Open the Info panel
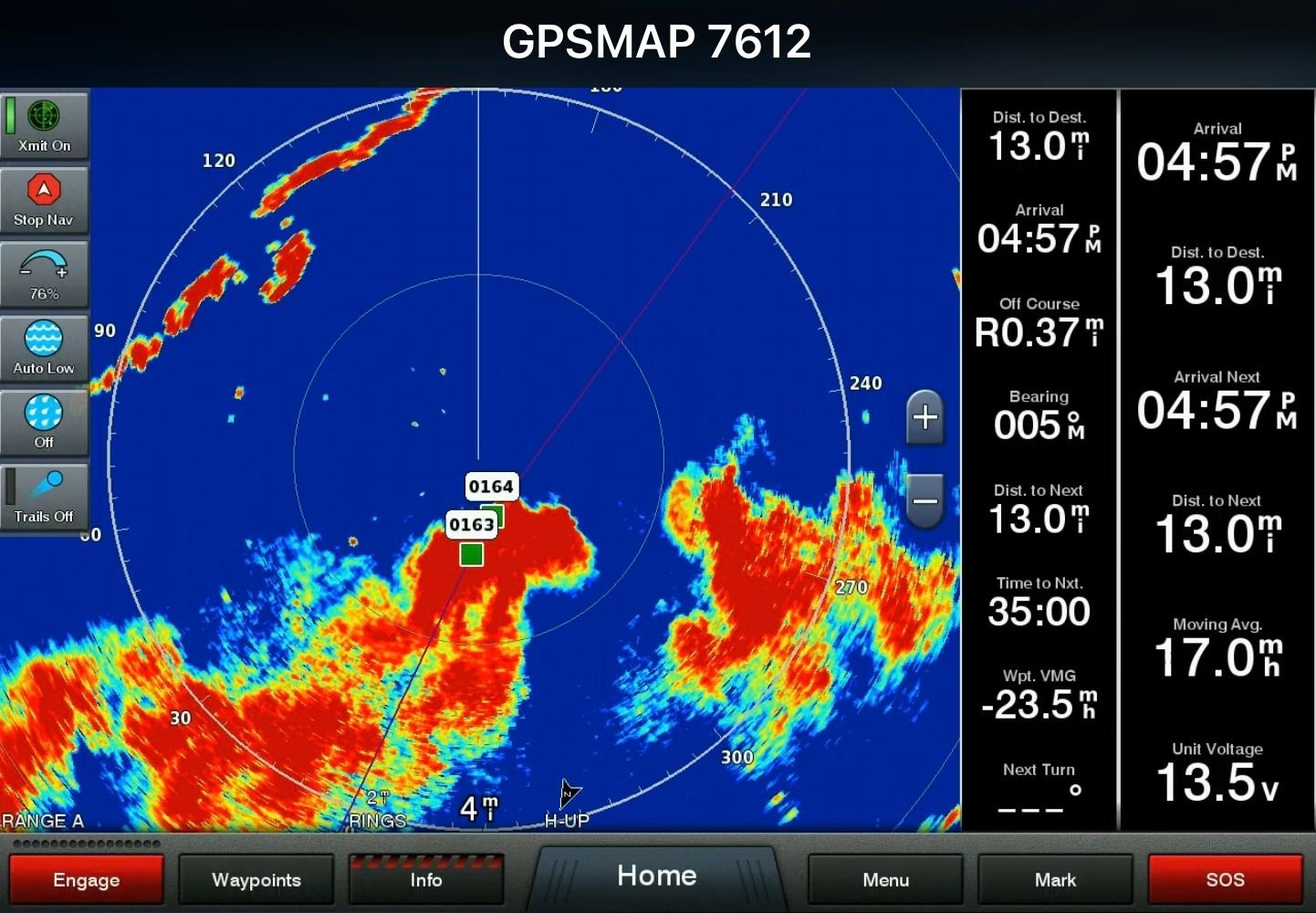 [x=426, y=880]
